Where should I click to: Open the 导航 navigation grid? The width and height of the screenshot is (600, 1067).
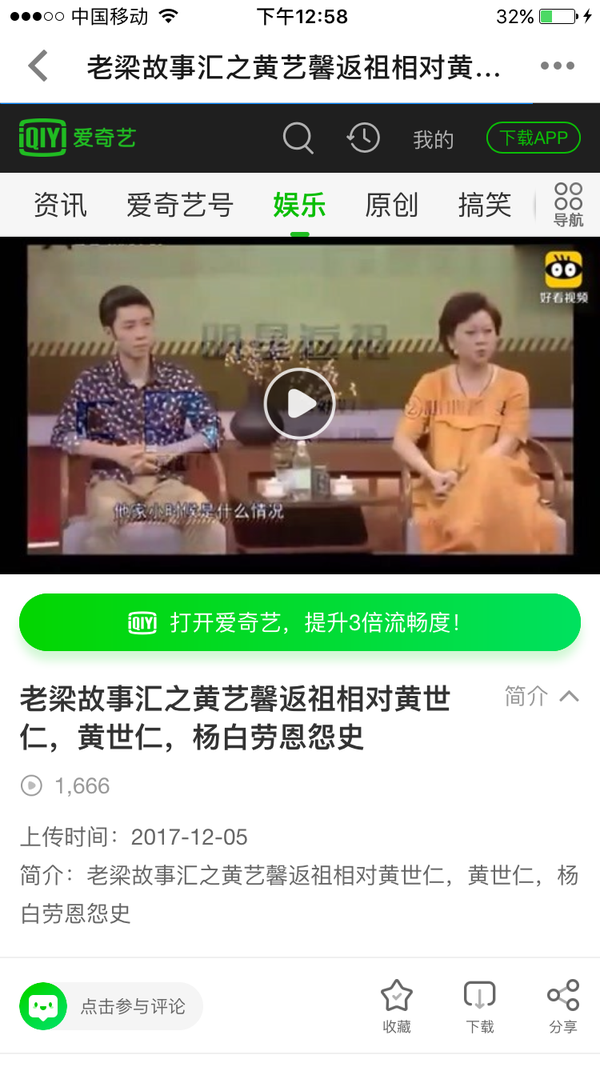[568, 204]
